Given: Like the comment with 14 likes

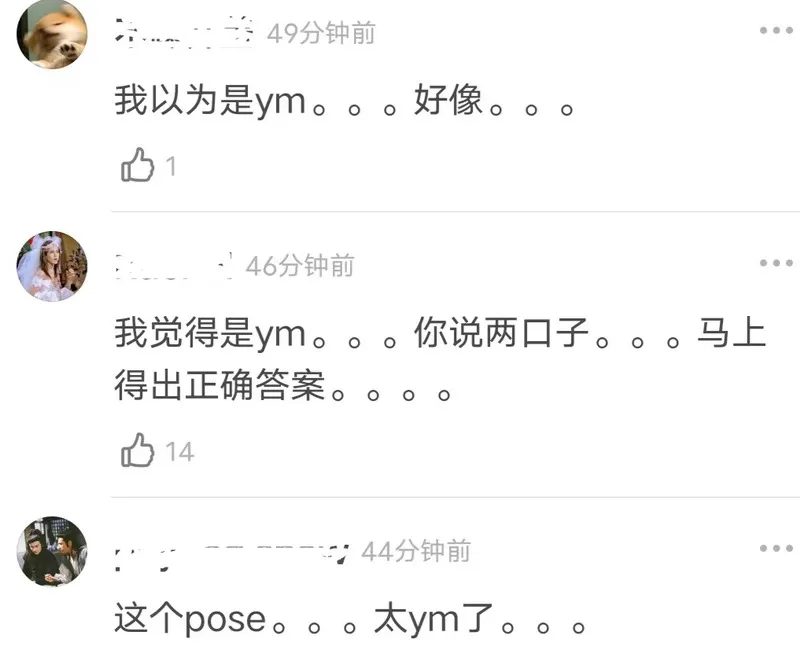Looking at the screenshot, I should [138, 451].
